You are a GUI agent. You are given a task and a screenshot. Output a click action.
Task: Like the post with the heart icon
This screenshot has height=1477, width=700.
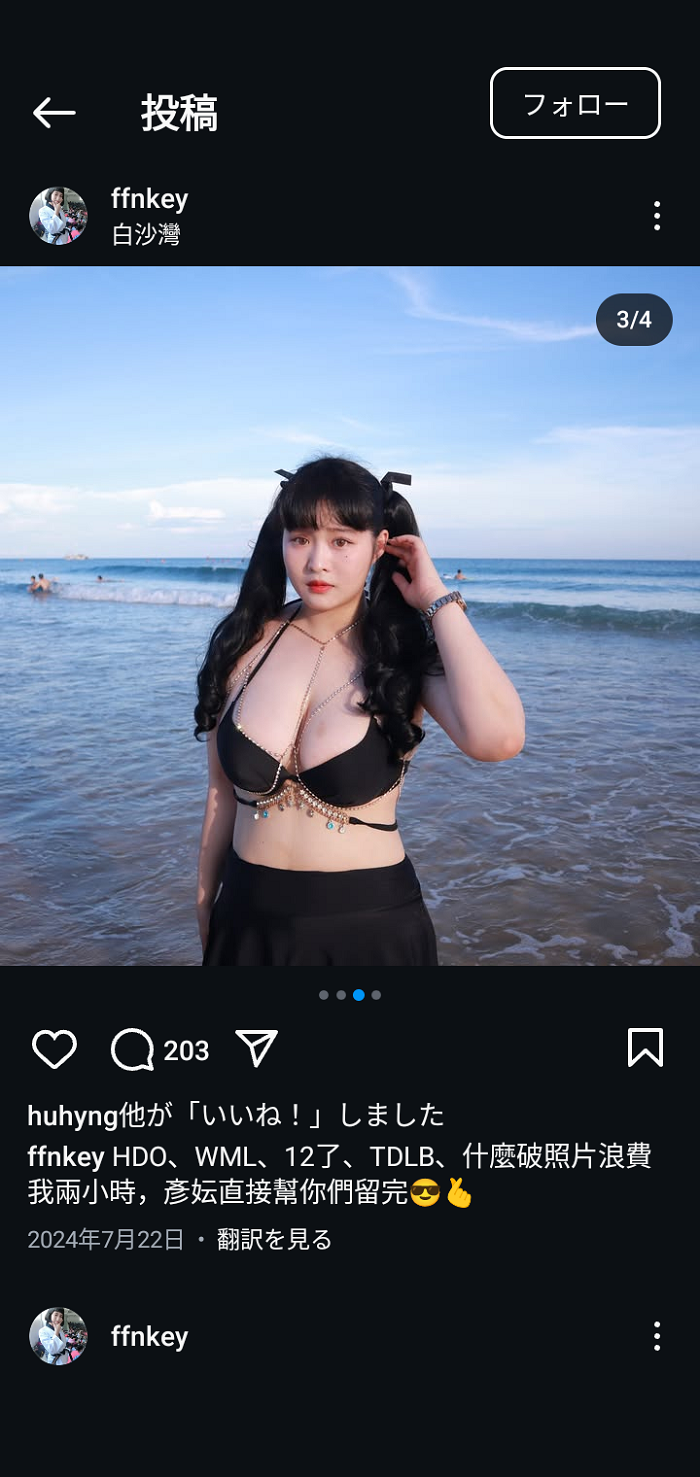[x=54, y=1049]
